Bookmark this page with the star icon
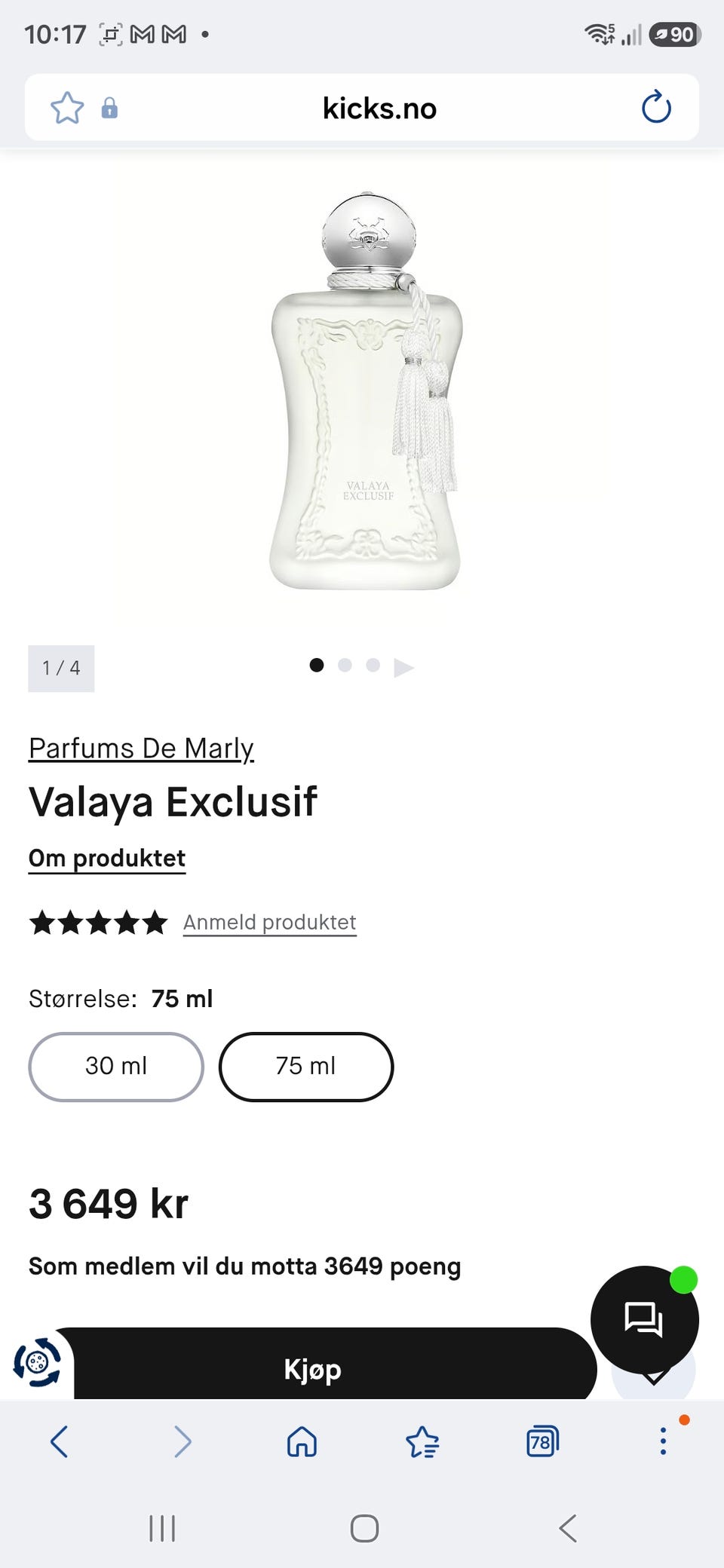The image size is (724, 1568). click(67, 108)
